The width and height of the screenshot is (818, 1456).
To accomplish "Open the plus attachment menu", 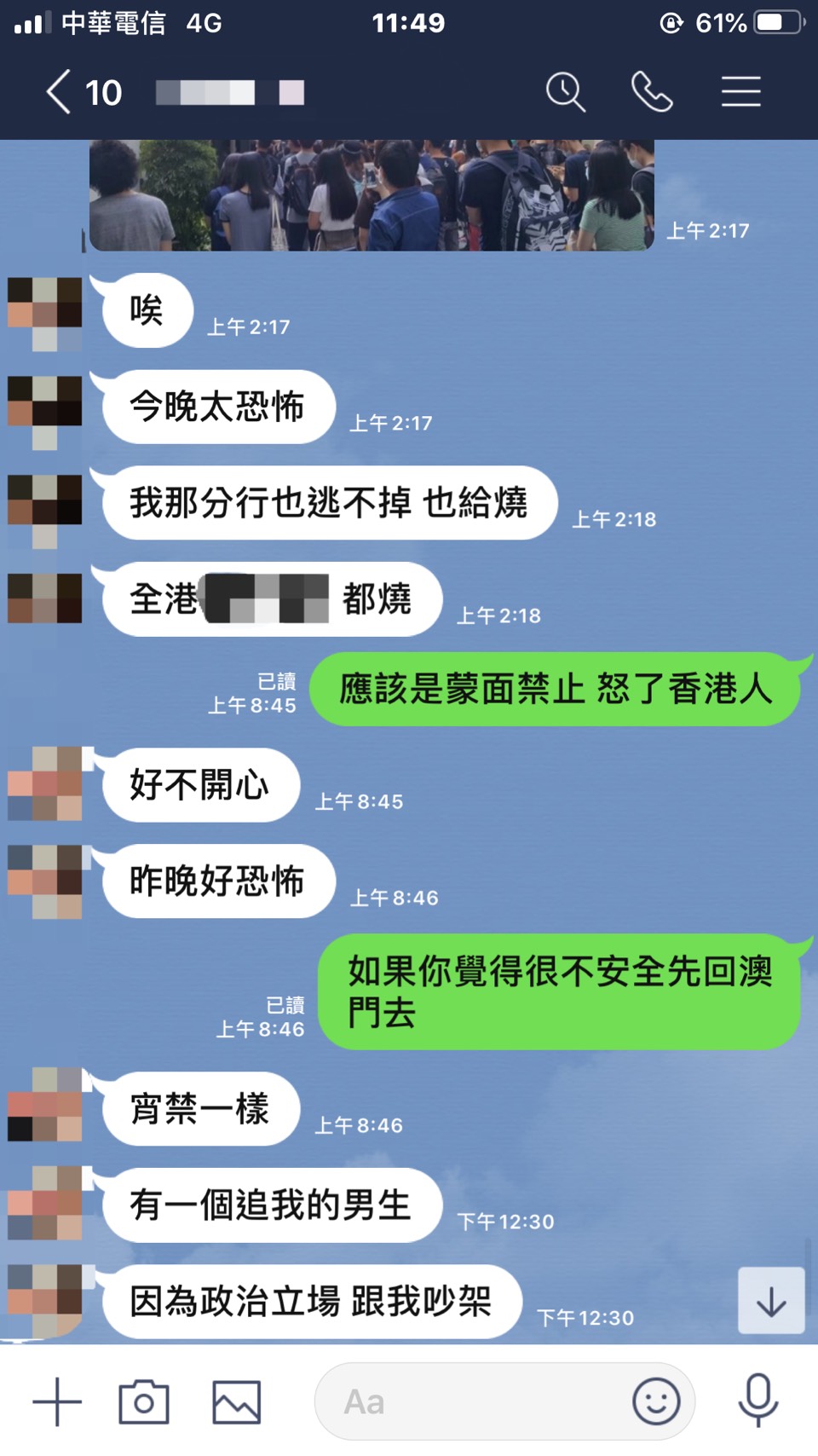I will point(57,1401).
